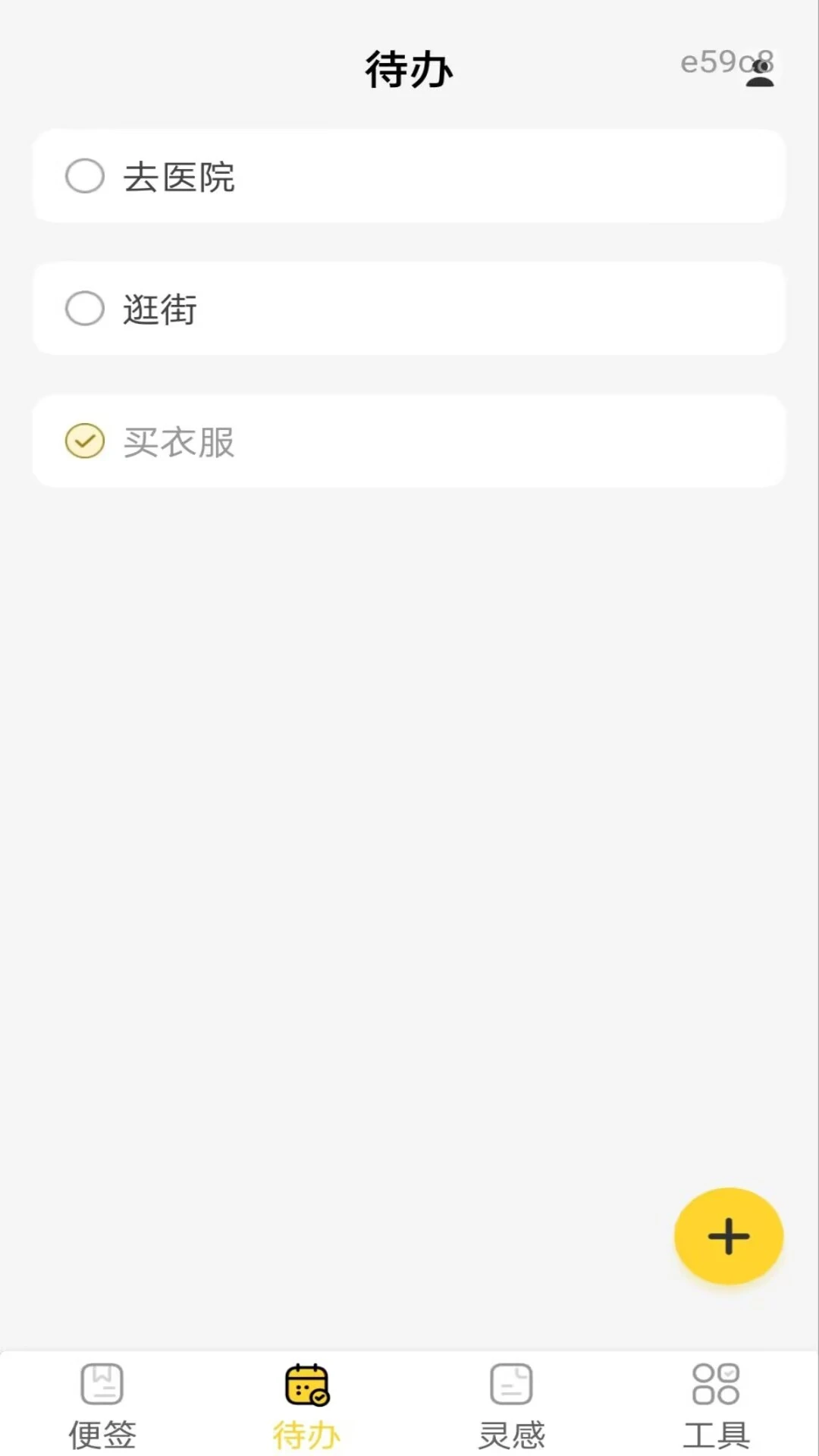Viewport: 819px width, 1456px height.
Task: Select the 逛街 todo entry
Action: click(x=409, y=309)
